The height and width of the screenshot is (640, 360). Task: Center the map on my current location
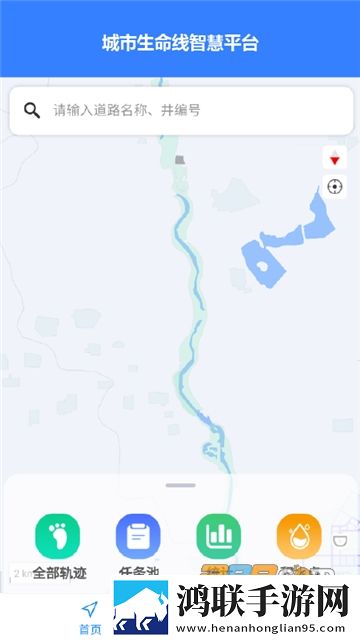click(334, 187)
